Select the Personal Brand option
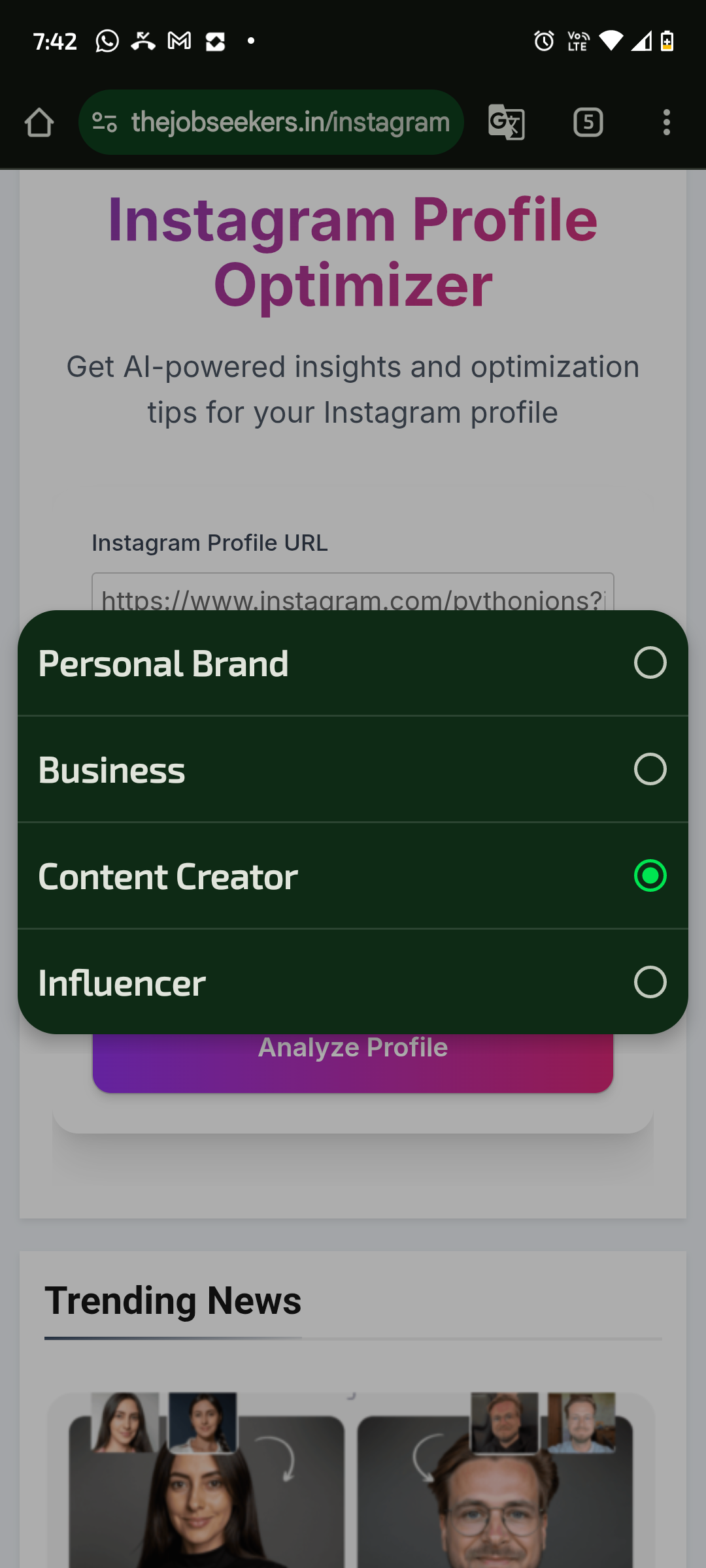Image resolution: width=706 pixels, height=1568 pixels. (x=353, y=663)
